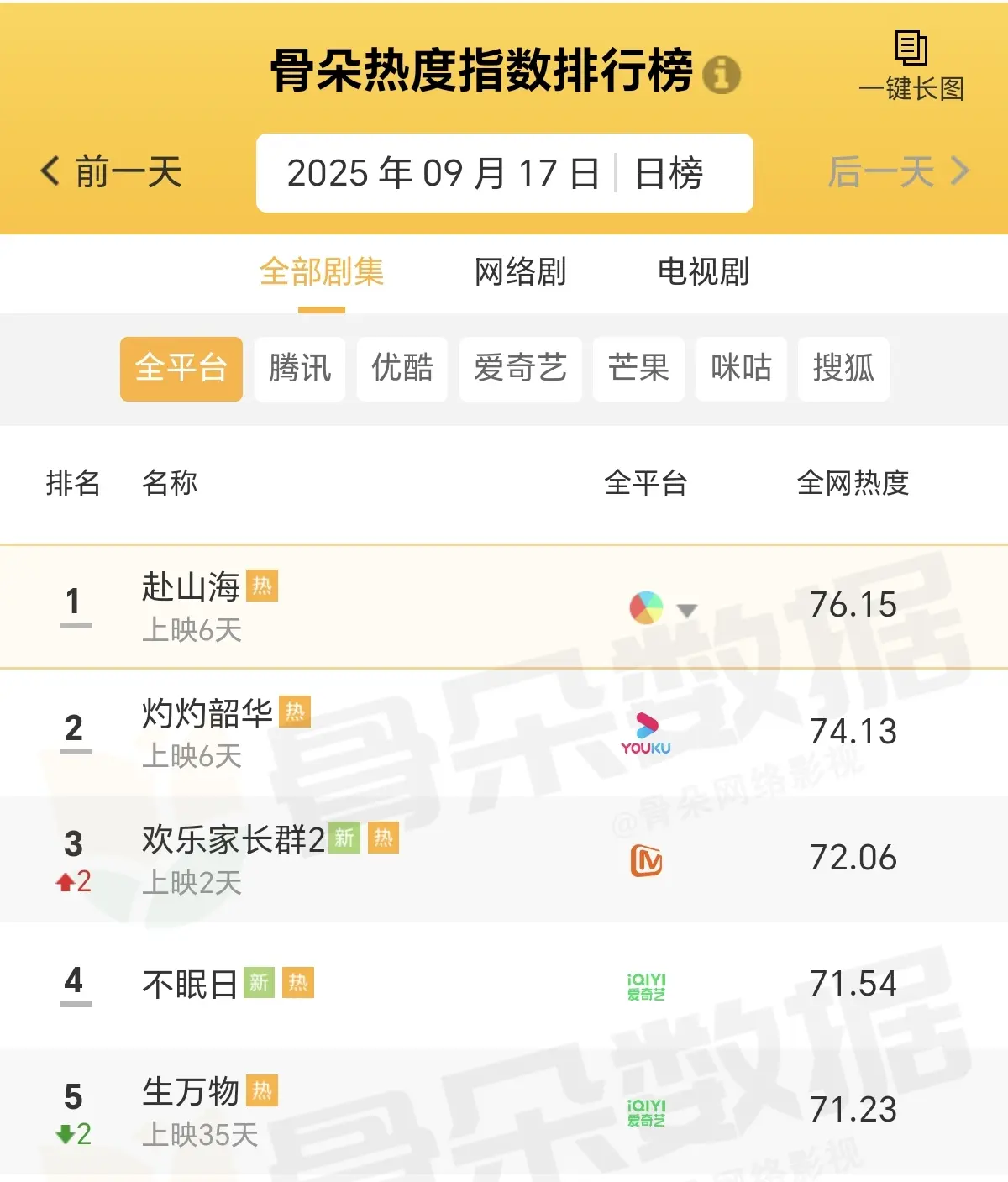This screenshot has height=1182, width=1008.
Task: Switch to the 电视剧 tab
Action: [x=703, y=272]
